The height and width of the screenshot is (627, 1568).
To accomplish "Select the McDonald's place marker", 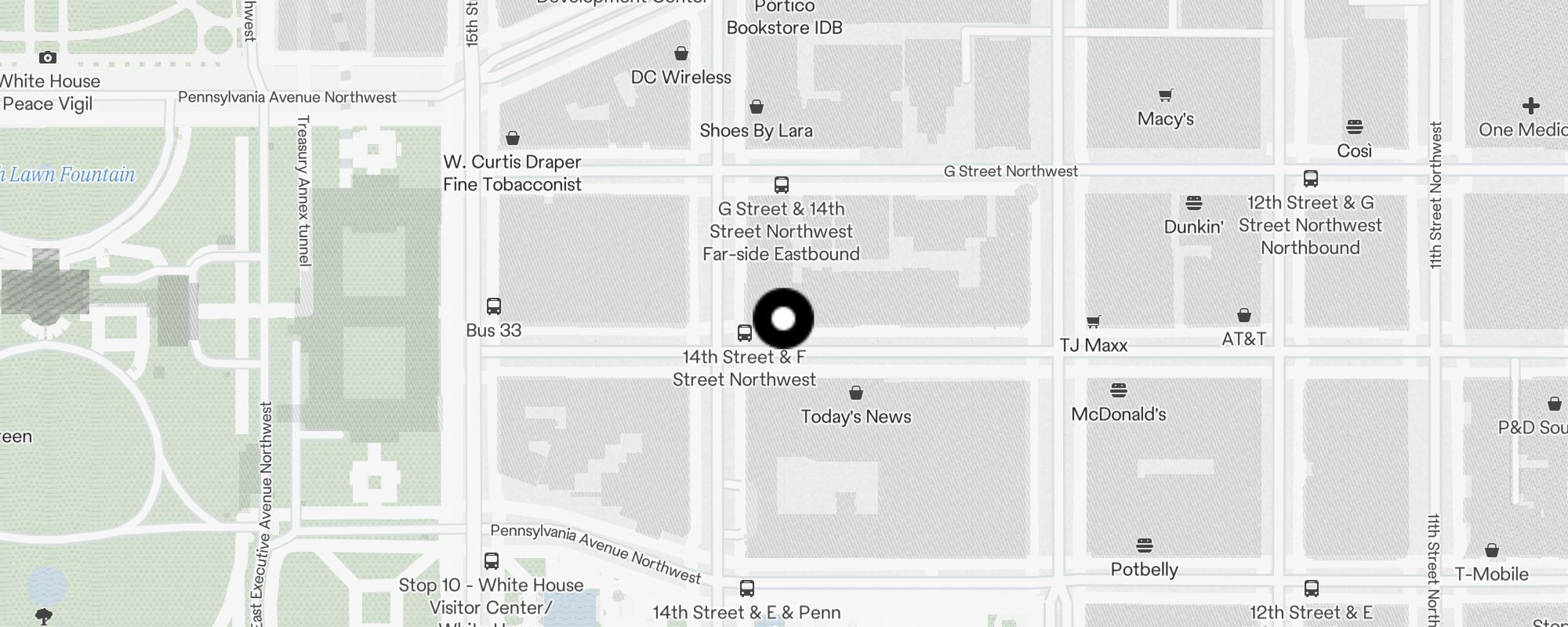I will [x=1119, y=390].
